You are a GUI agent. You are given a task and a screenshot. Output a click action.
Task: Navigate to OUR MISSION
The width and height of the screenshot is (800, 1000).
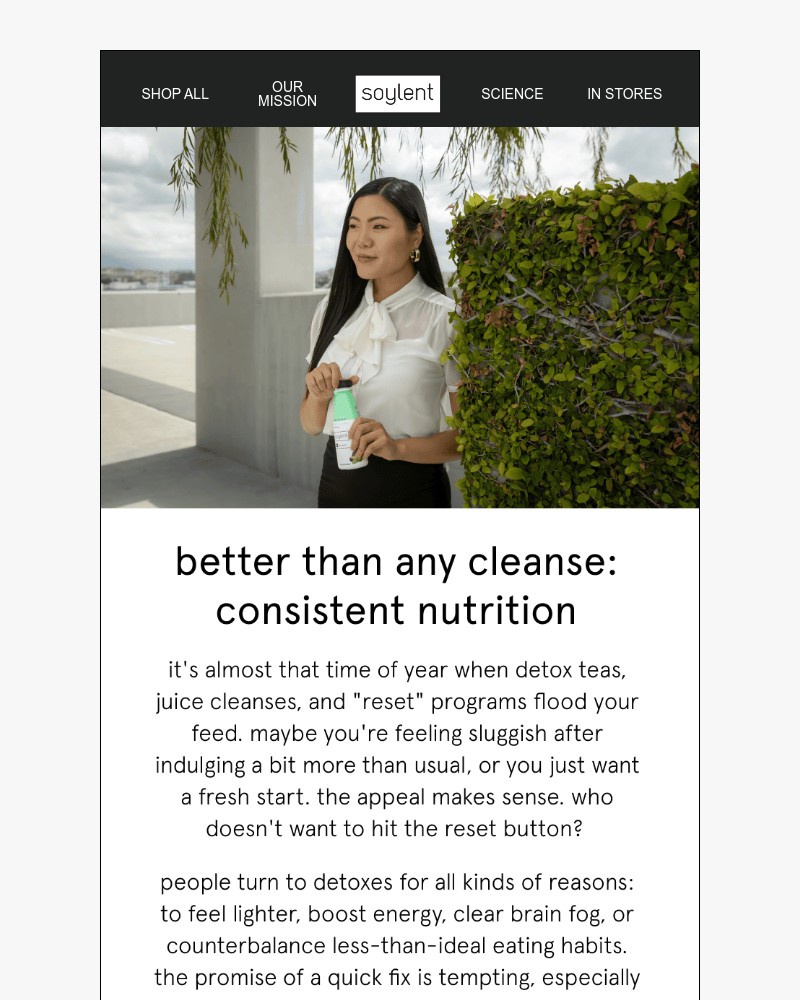point(287,94)
